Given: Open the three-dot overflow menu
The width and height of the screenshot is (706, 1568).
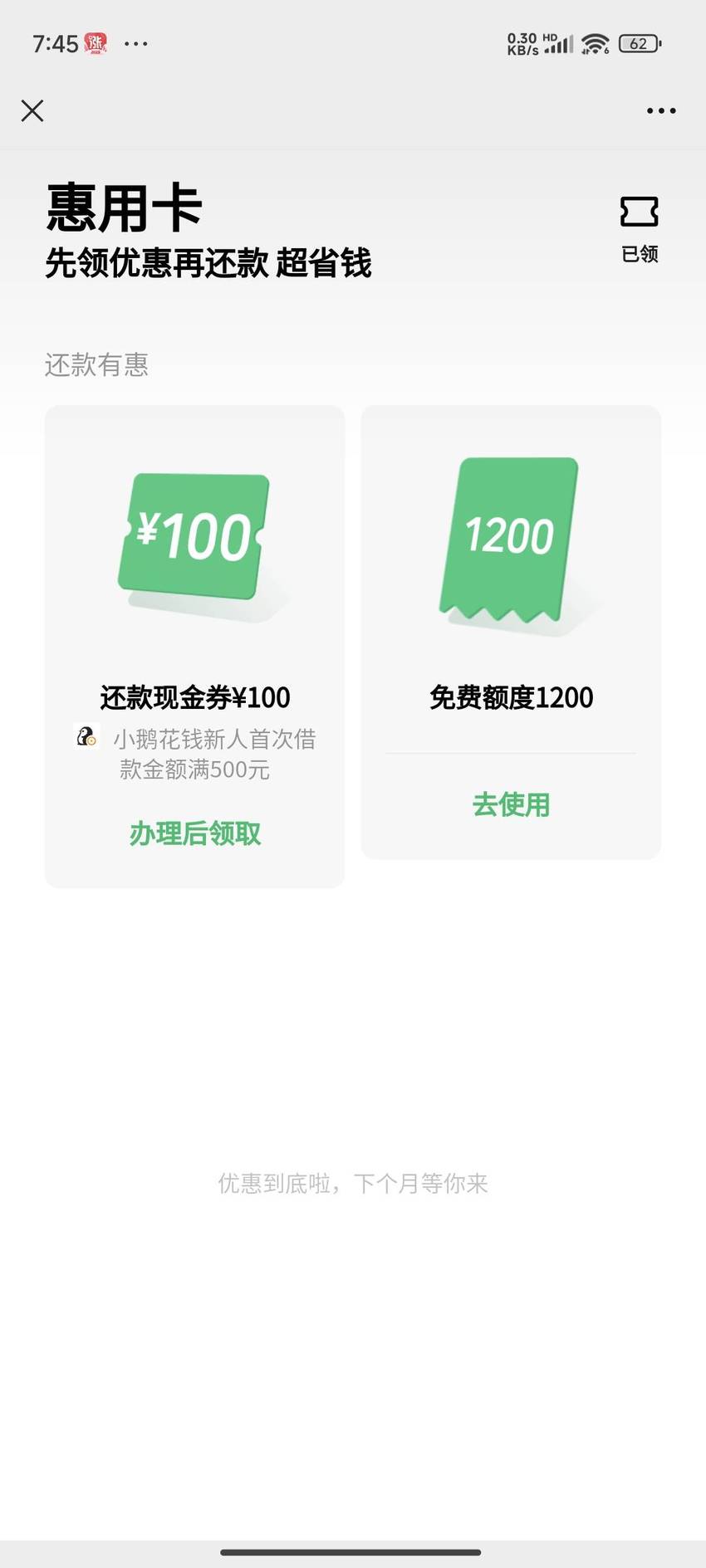Looking at the screenshot, I should (x=661, y=110).
